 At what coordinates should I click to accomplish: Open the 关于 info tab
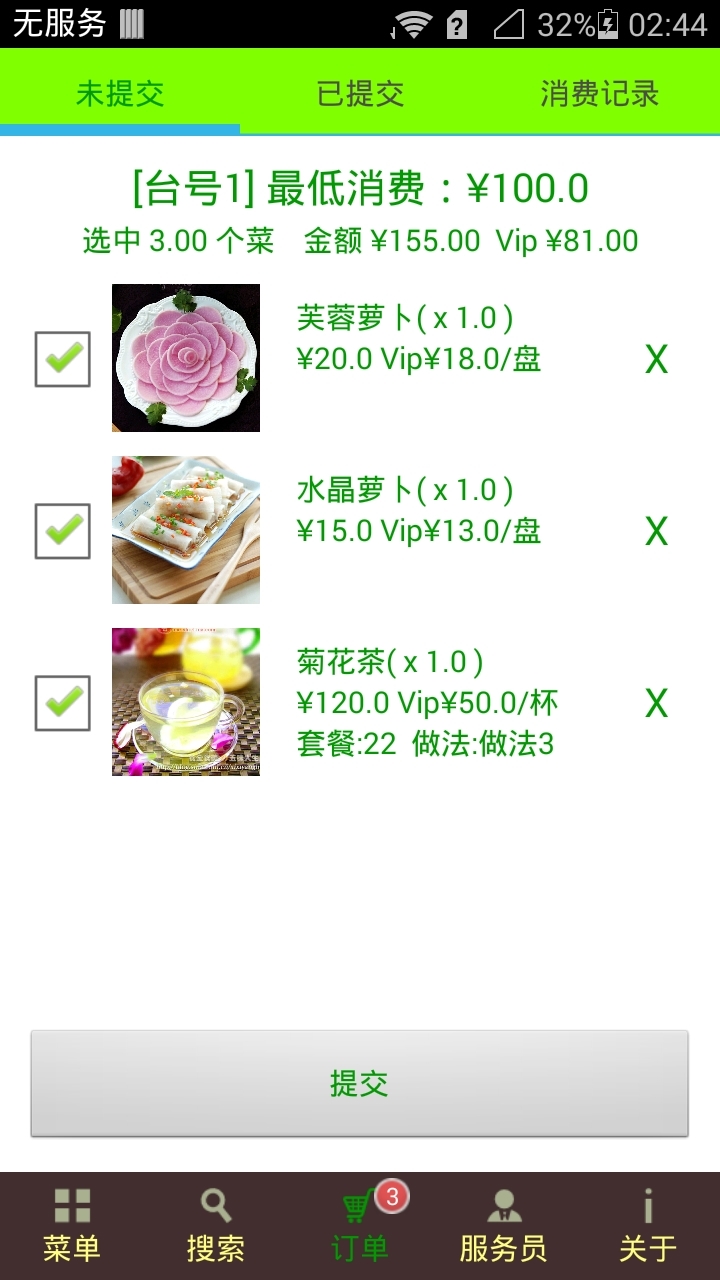(647, 1226)
